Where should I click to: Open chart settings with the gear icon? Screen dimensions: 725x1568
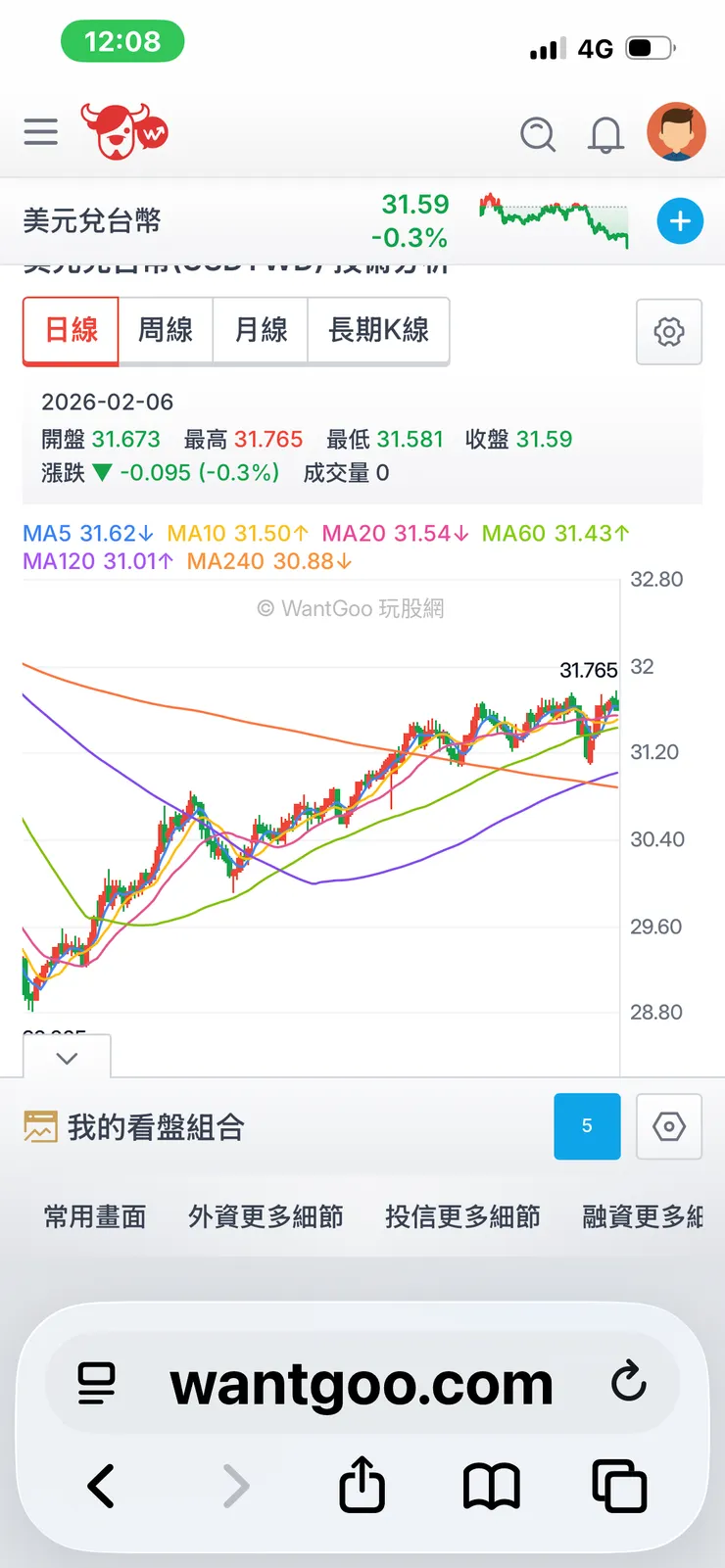point(669,332)
